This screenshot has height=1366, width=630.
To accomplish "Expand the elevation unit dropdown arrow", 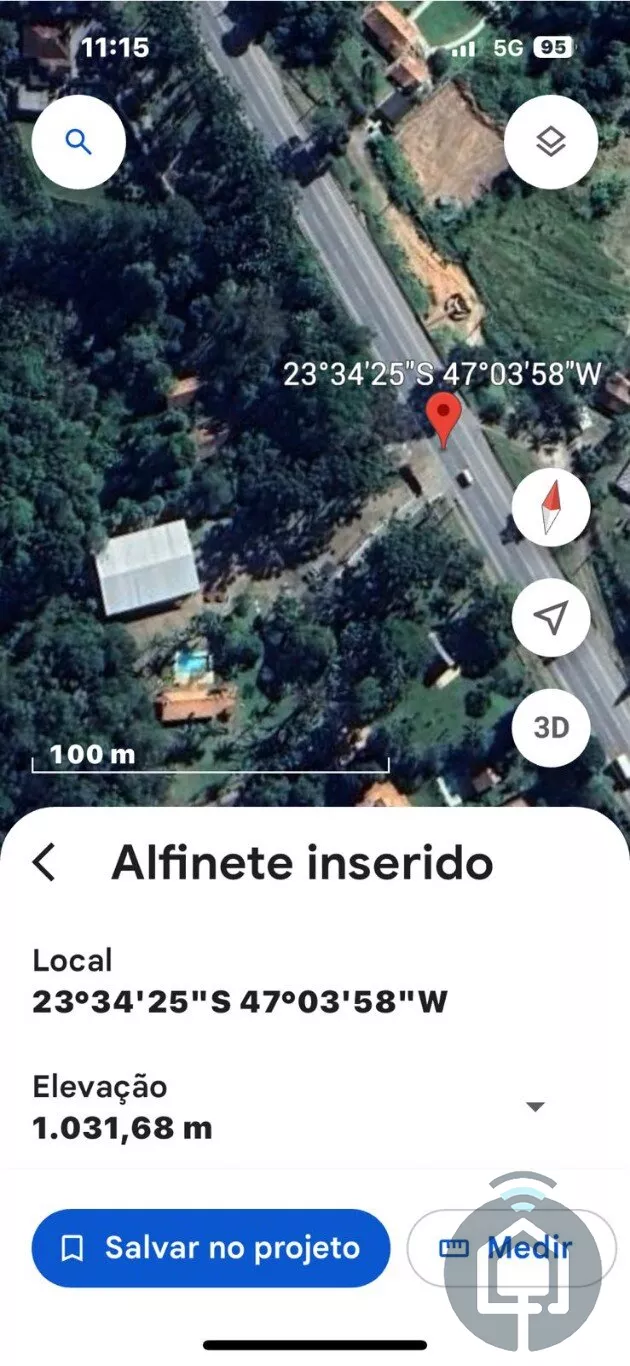I will [536, 1107].
